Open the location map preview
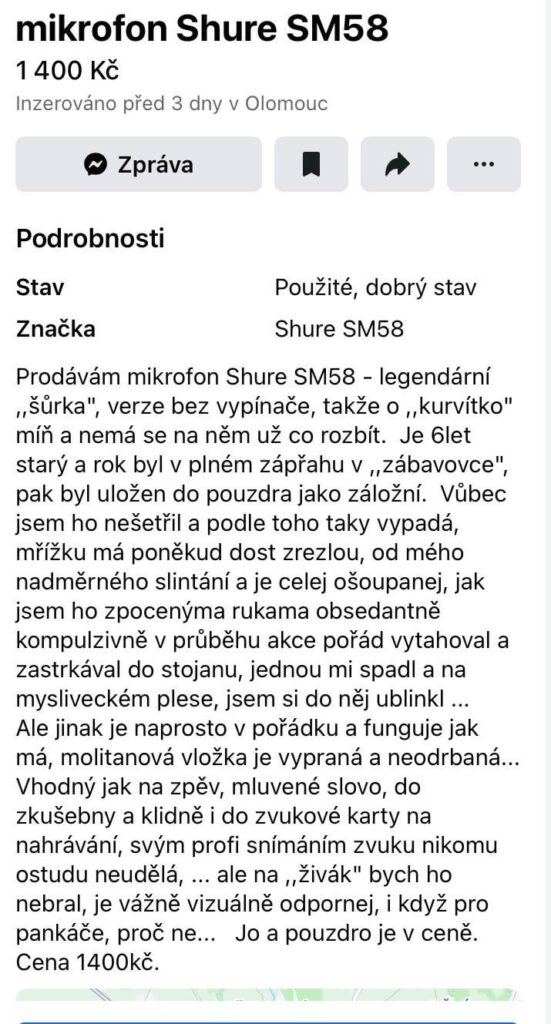Viewport: 551px width, 1024px height. pos(268,995)
